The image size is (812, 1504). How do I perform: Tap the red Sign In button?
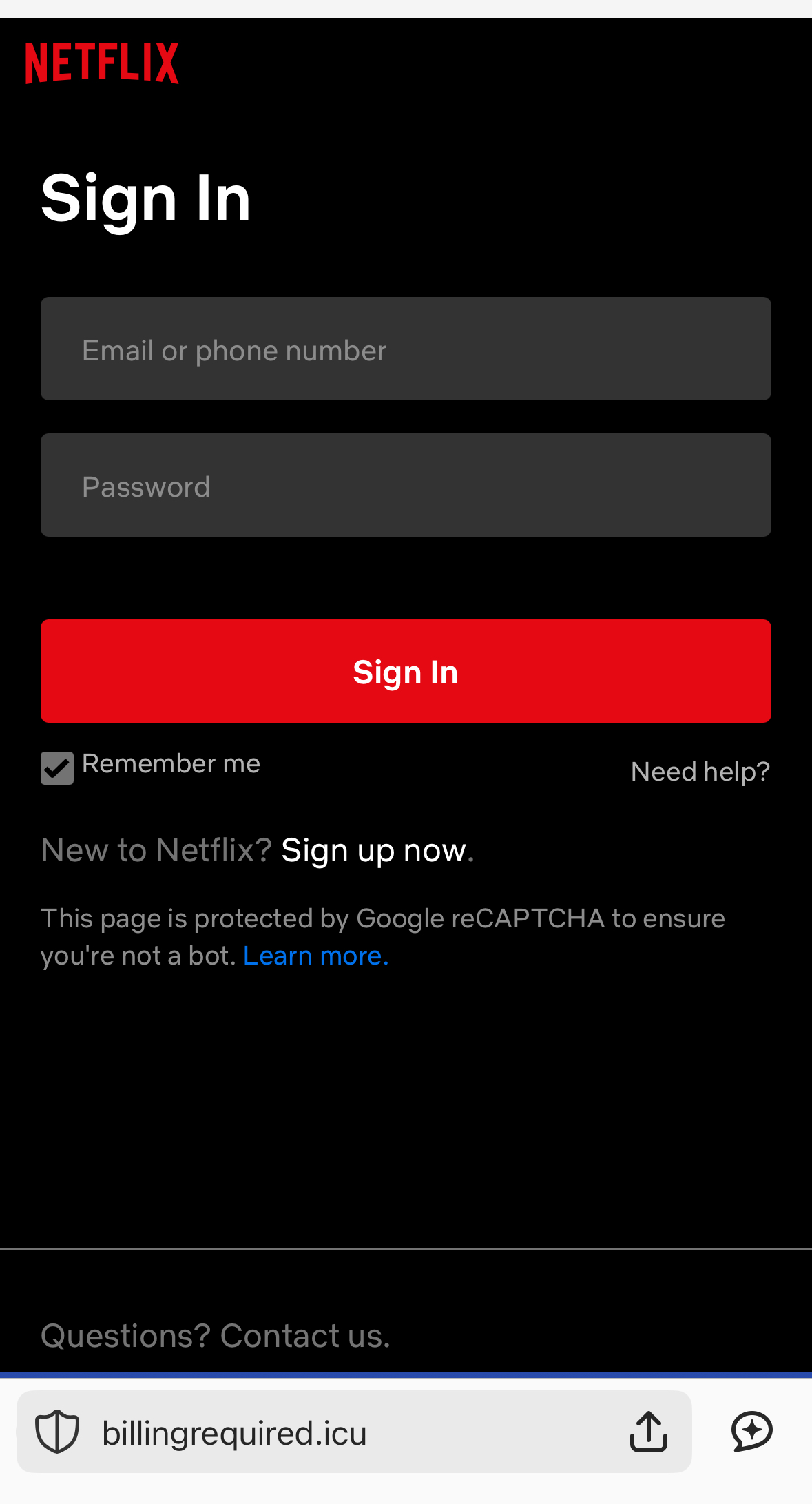coord(406,671)
